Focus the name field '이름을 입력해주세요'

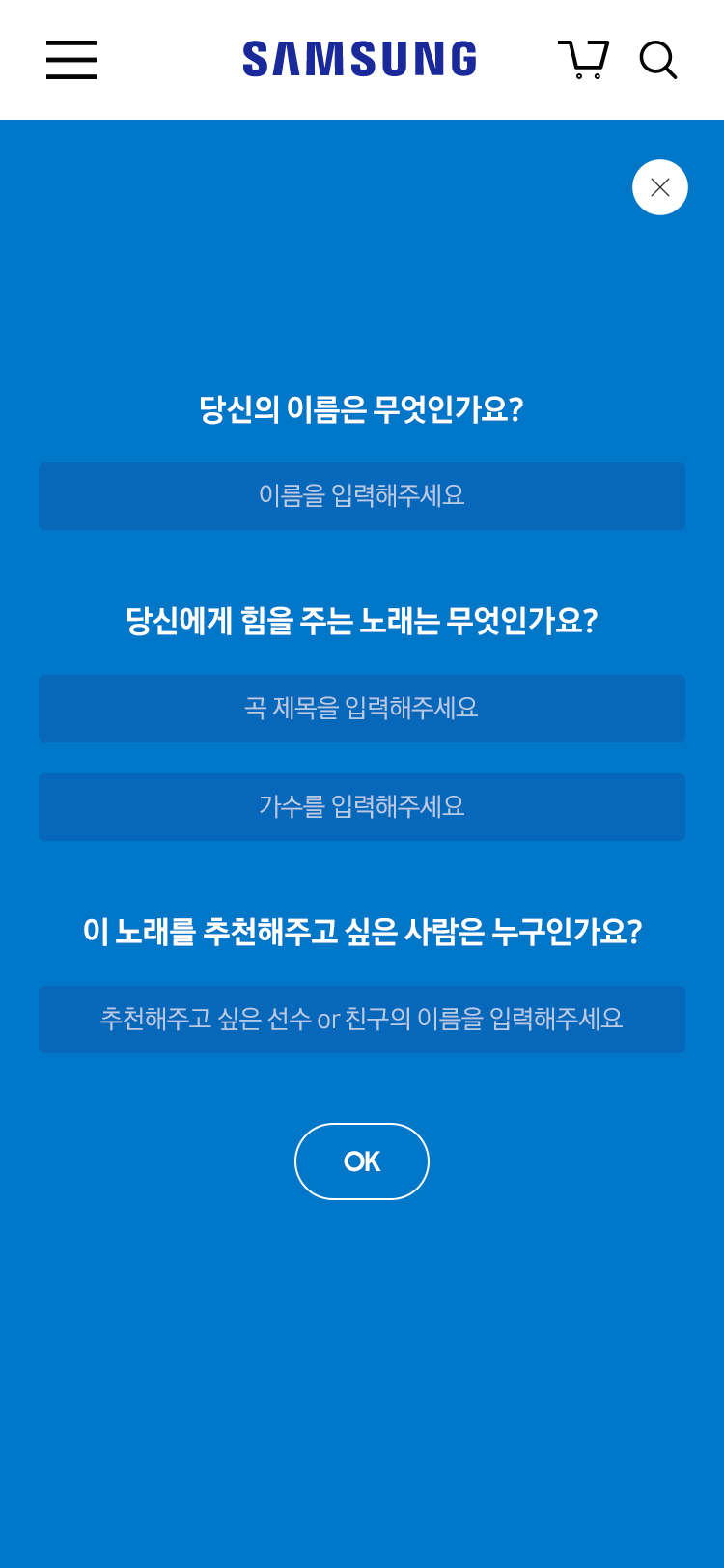point(362,496)
